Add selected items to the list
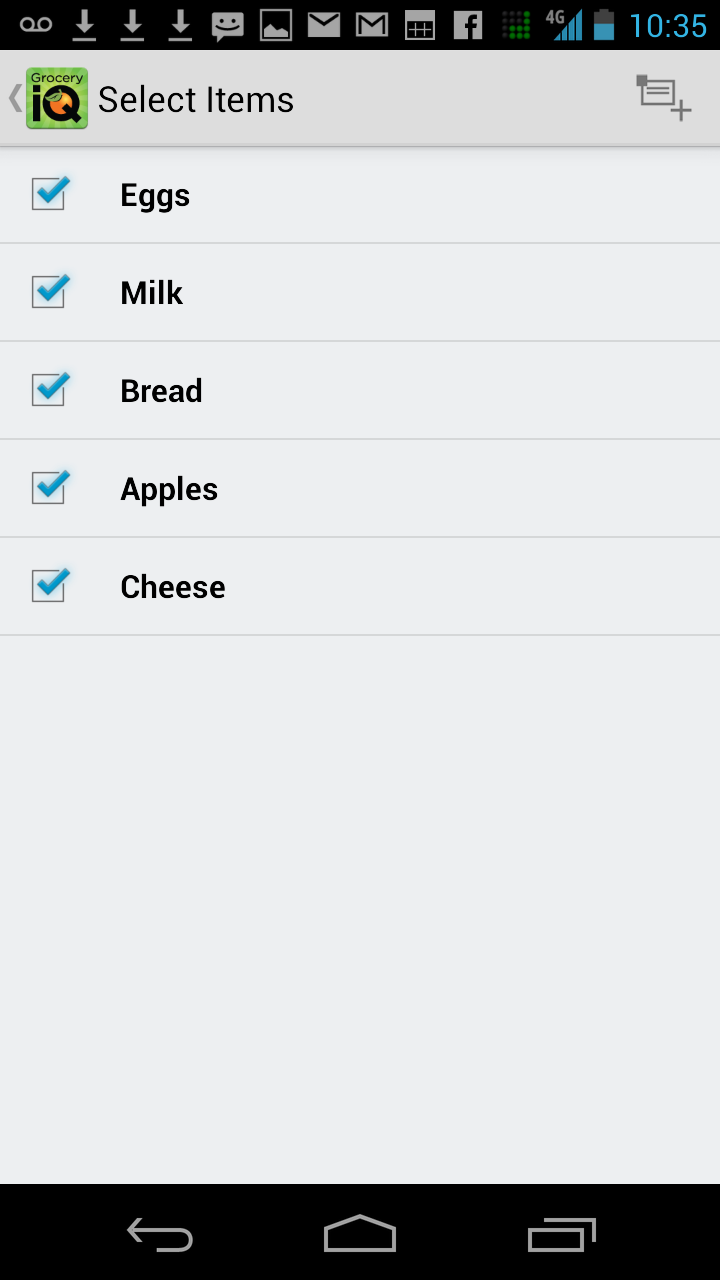The width and height of the screenshot is (720, 1280). click(x=664, y=98)
